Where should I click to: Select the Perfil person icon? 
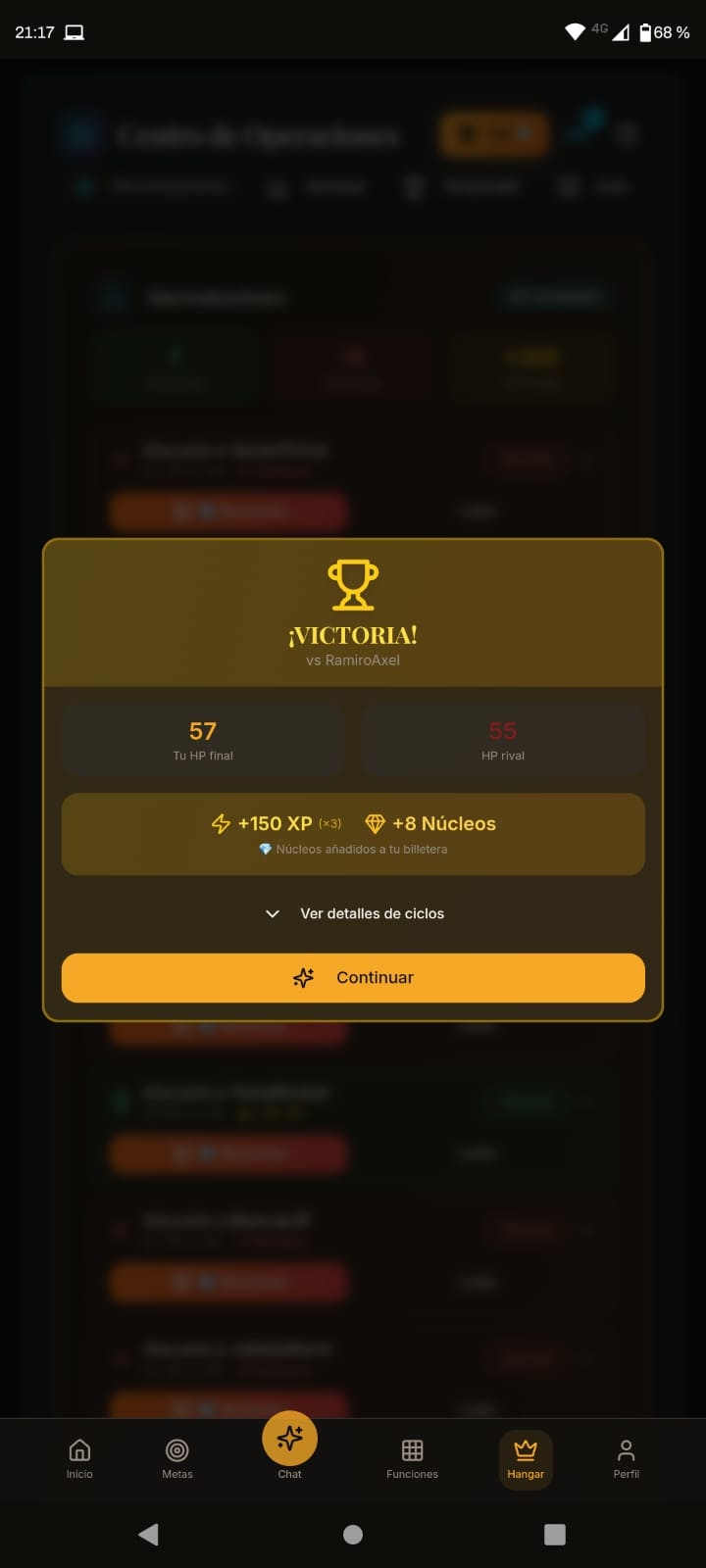tap(626, 1447)
